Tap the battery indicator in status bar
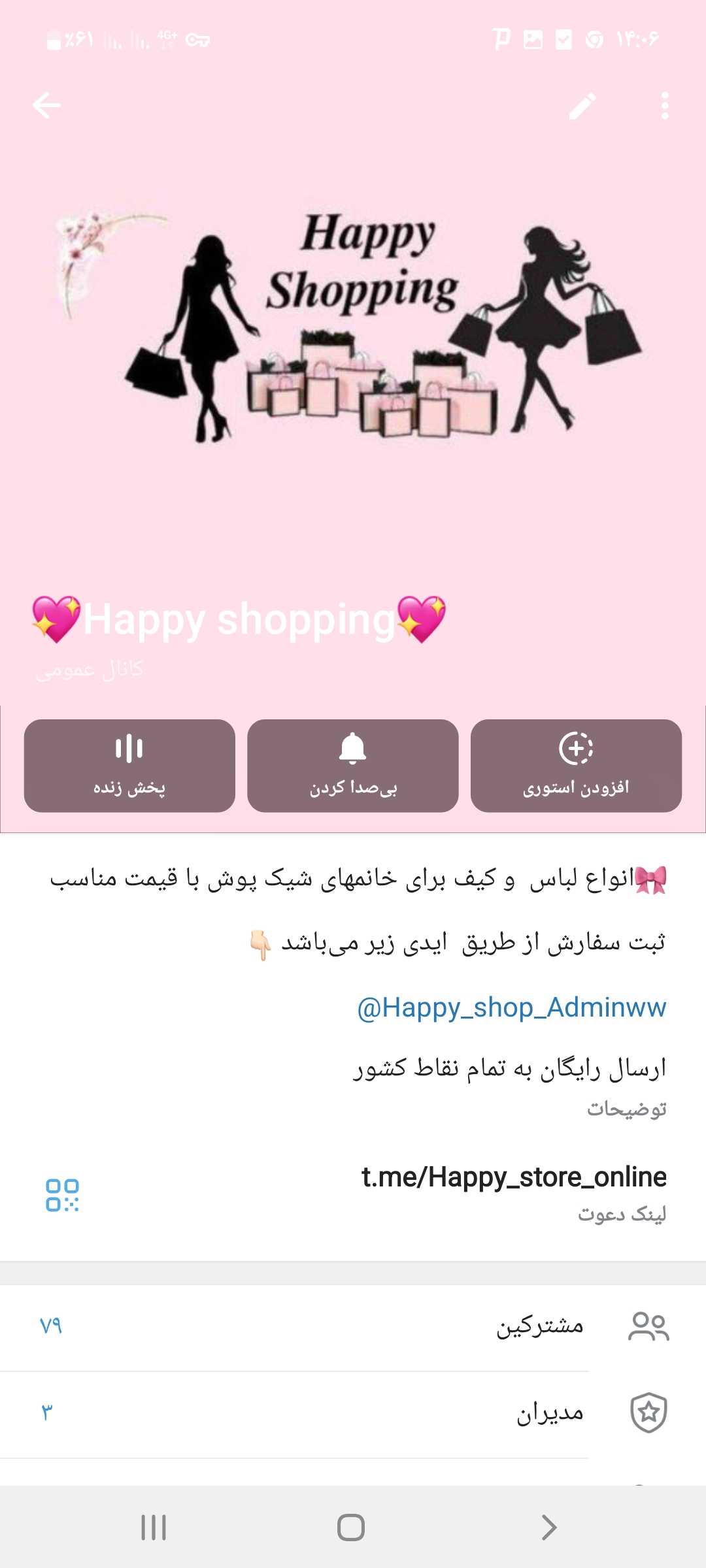Screen dimensions: 706x1568 click(x=54, y=41)
